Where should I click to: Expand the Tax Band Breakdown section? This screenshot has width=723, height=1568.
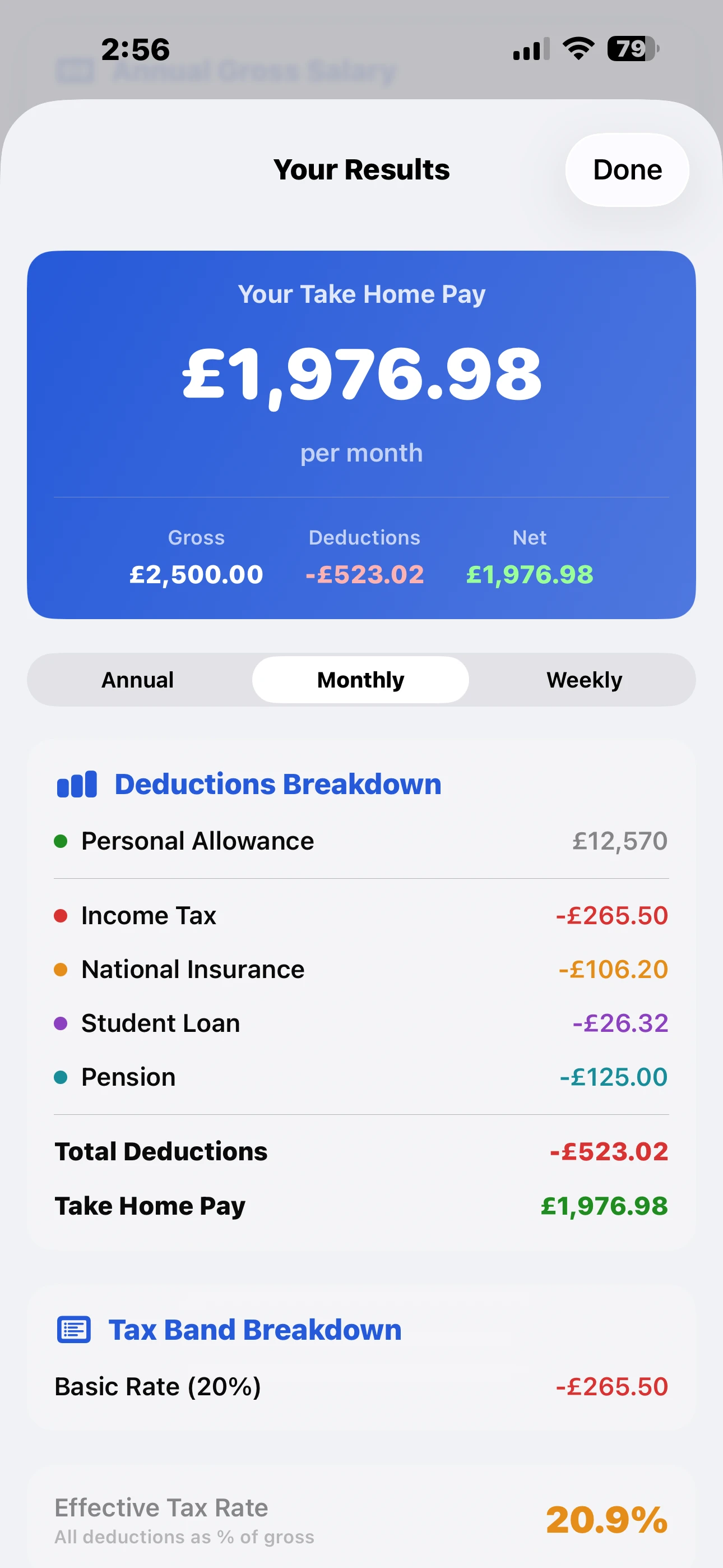pos(254,1330)
